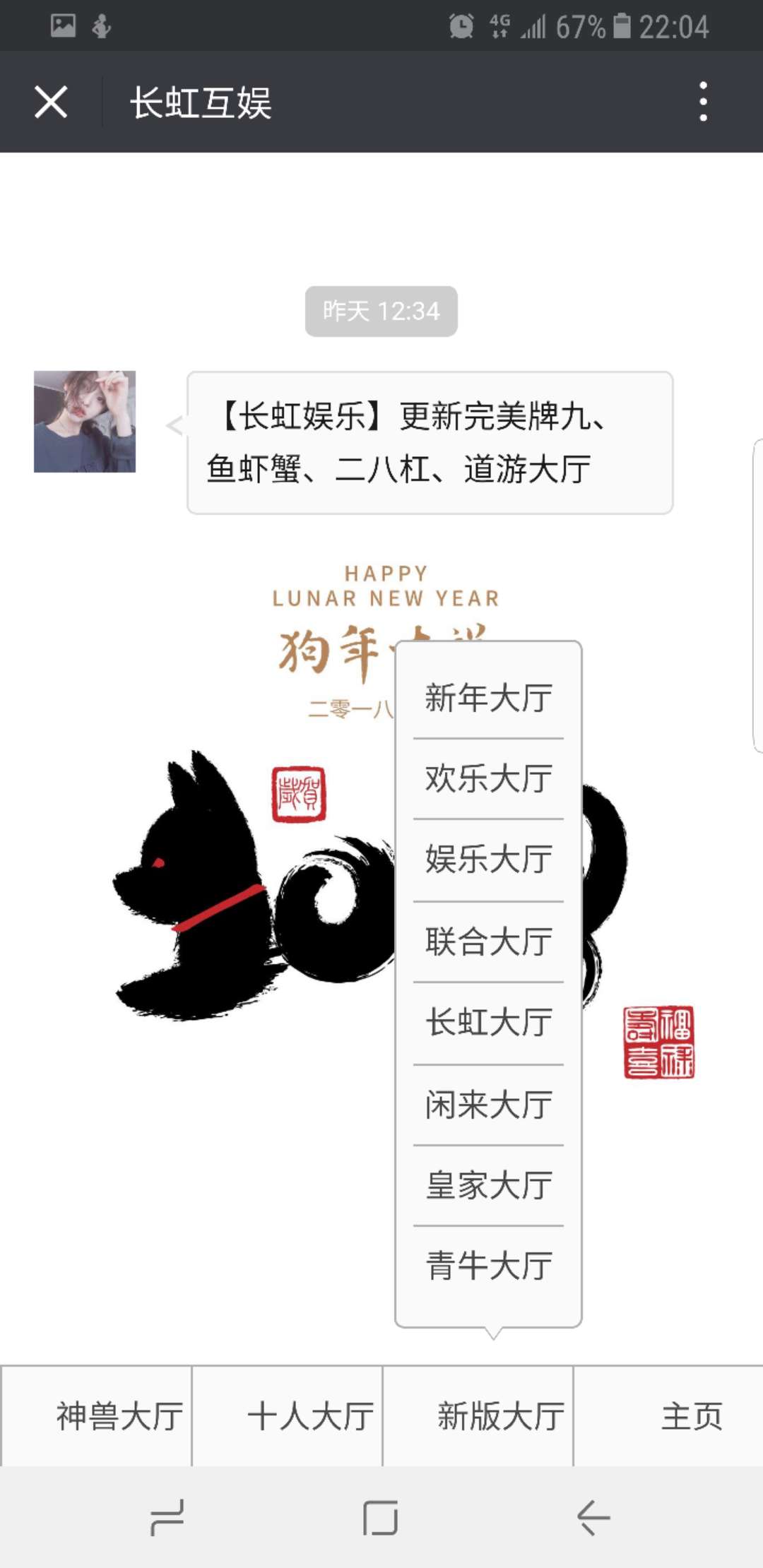Open the three-dot overflow menu

coord(702,102)
